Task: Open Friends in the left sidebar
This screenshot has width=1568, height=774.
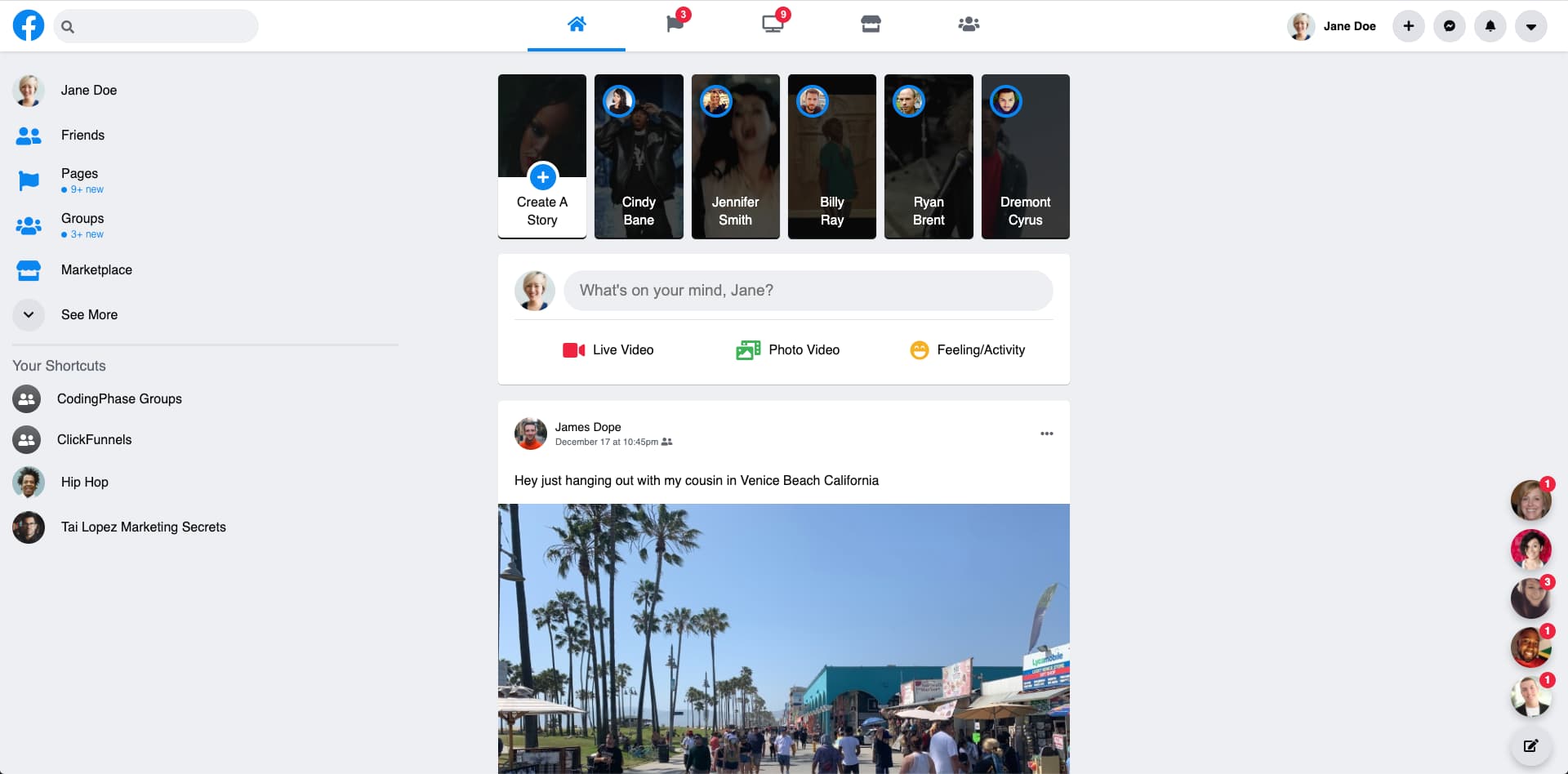Action: [x=82, y=136]
